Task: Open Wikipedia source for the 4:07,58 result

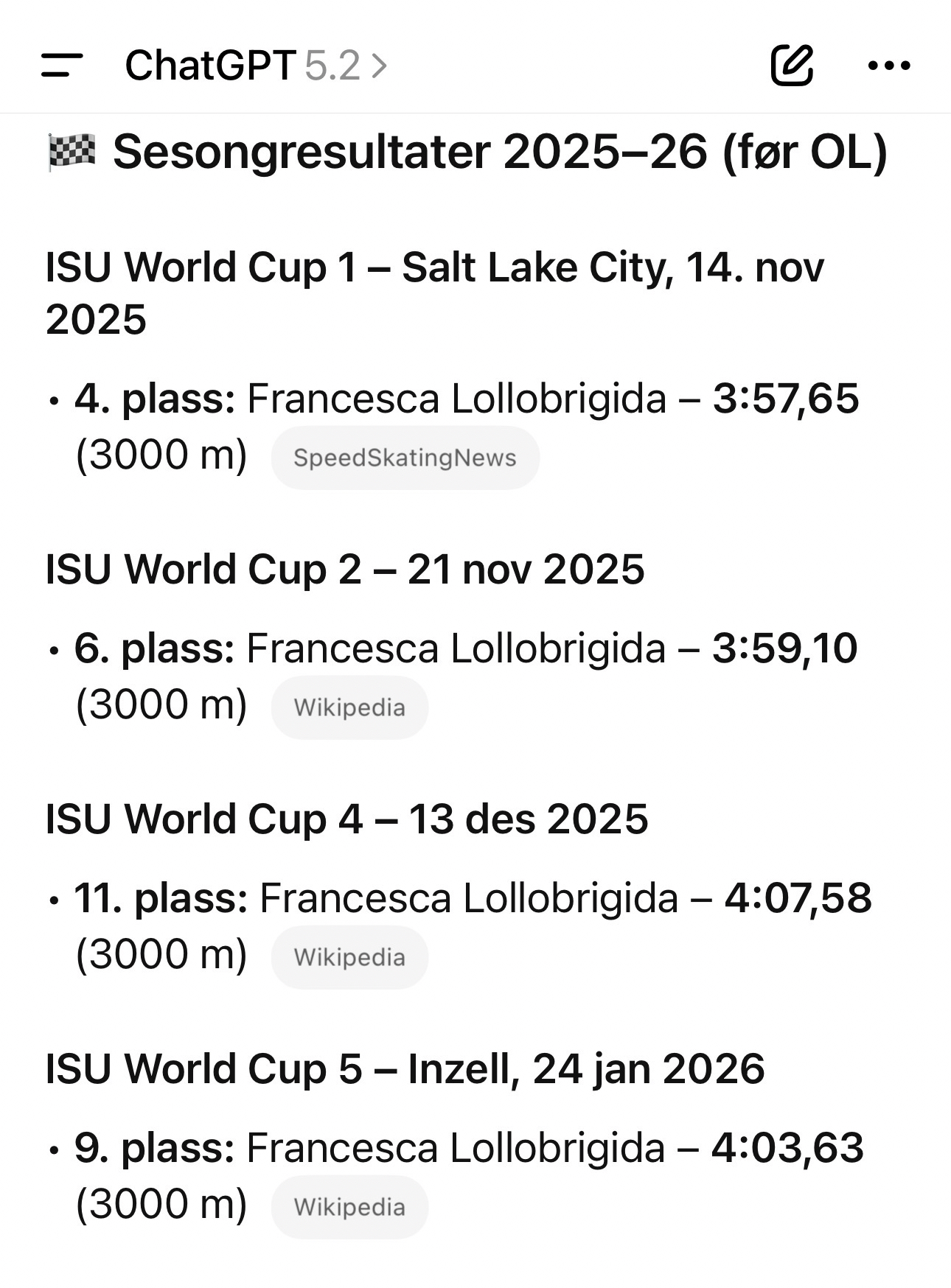Action: [x=349, y=957]
